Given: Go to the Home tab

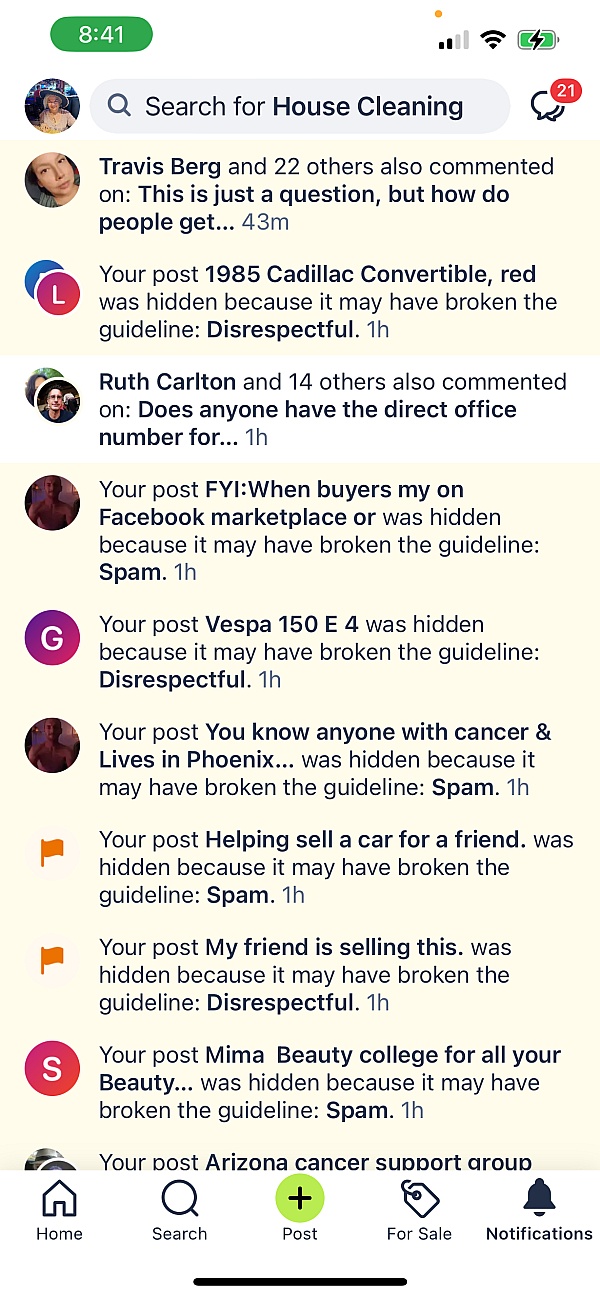Looking at the screenshot, I should [60, 1210].
